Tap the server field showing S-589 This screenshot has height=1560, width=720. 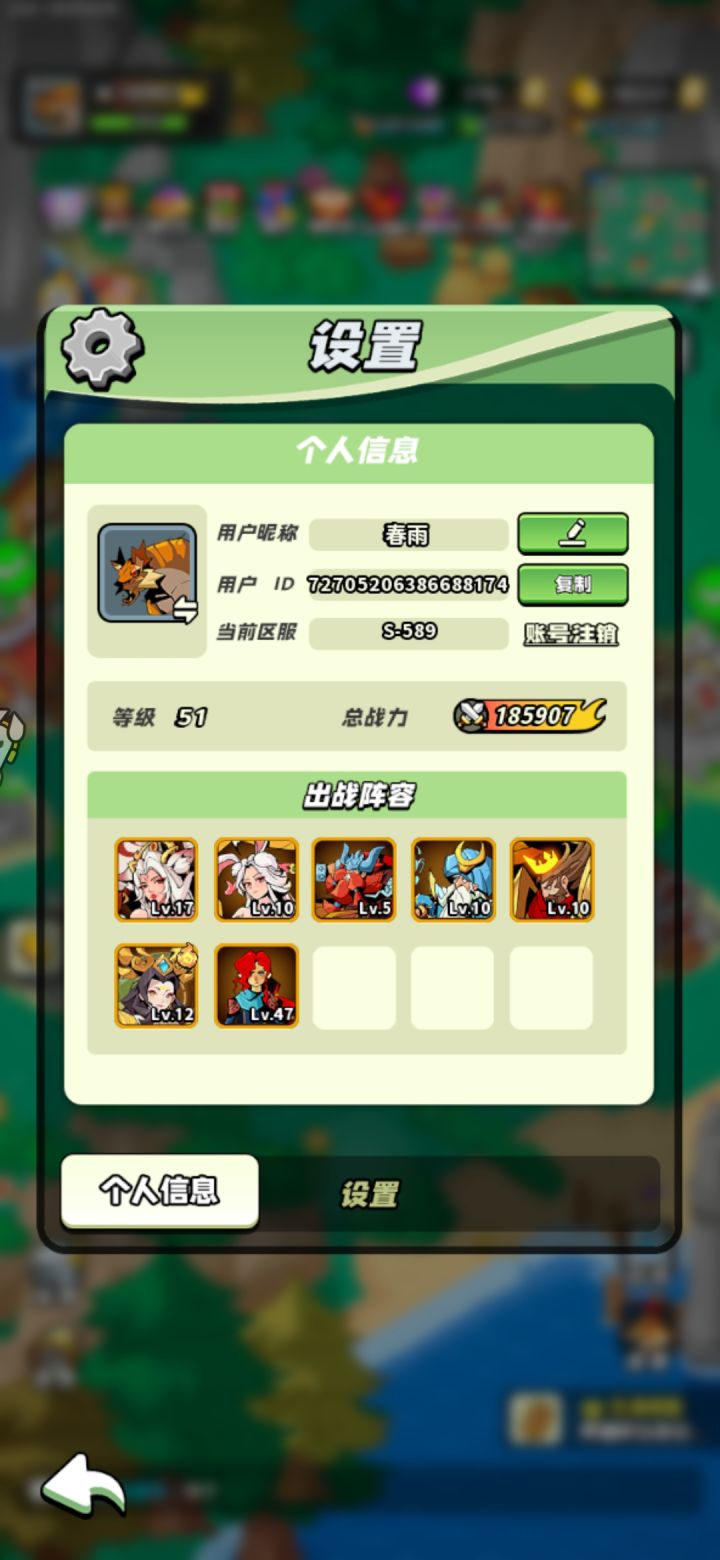[x=408, y=633]
